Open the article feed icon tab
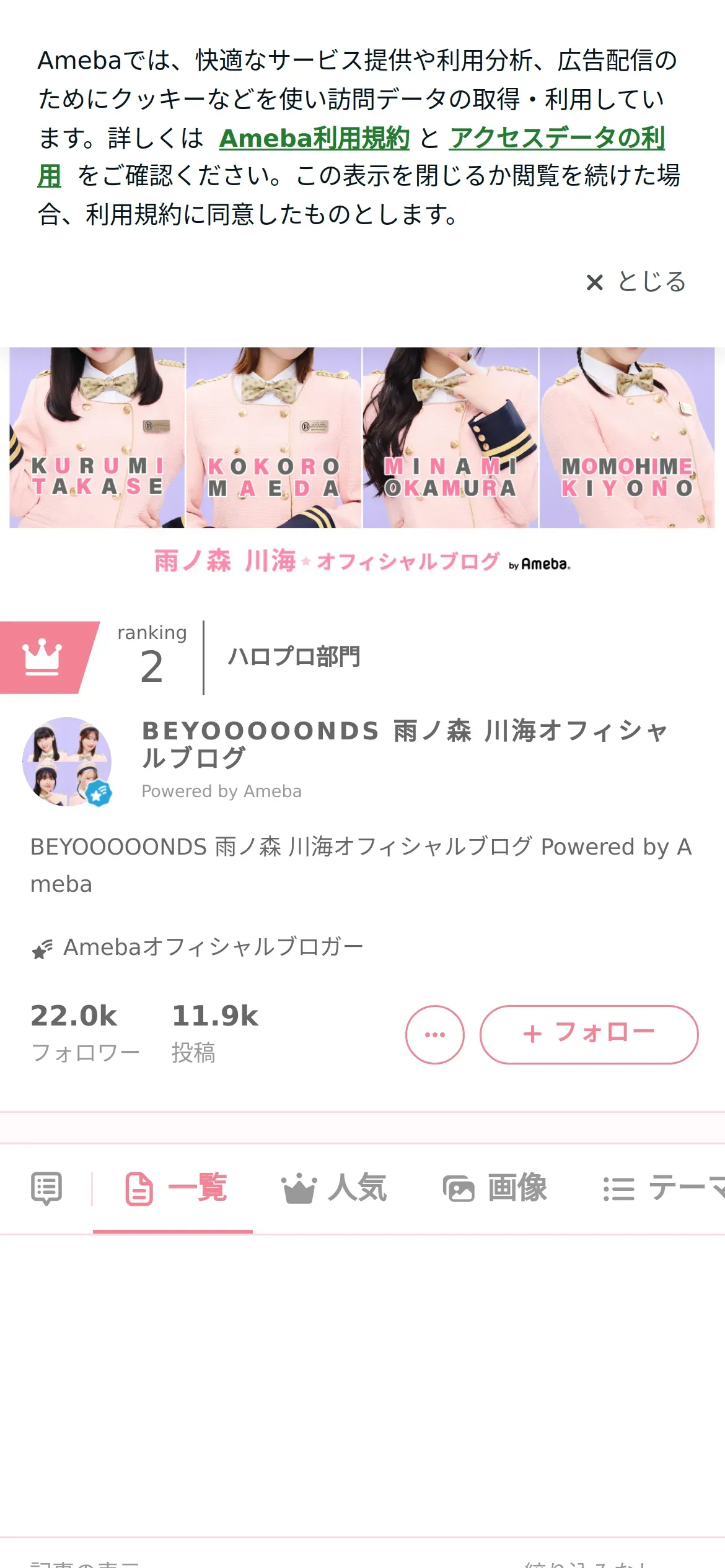The image size is (725, 1568). tap(46, 1188)
